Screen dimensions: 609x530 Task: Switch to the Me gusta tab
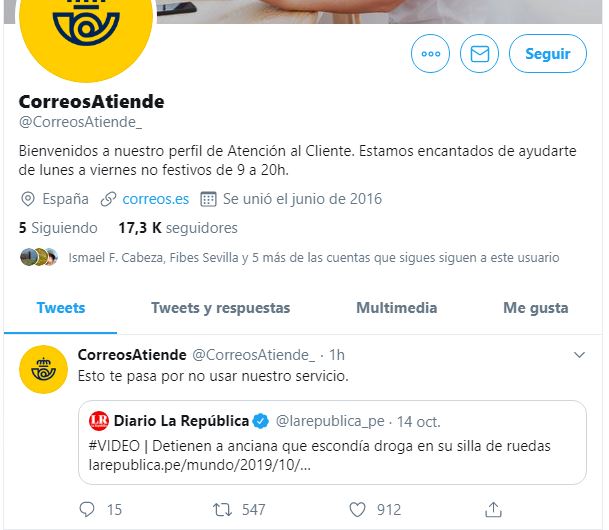coord(535,308)
